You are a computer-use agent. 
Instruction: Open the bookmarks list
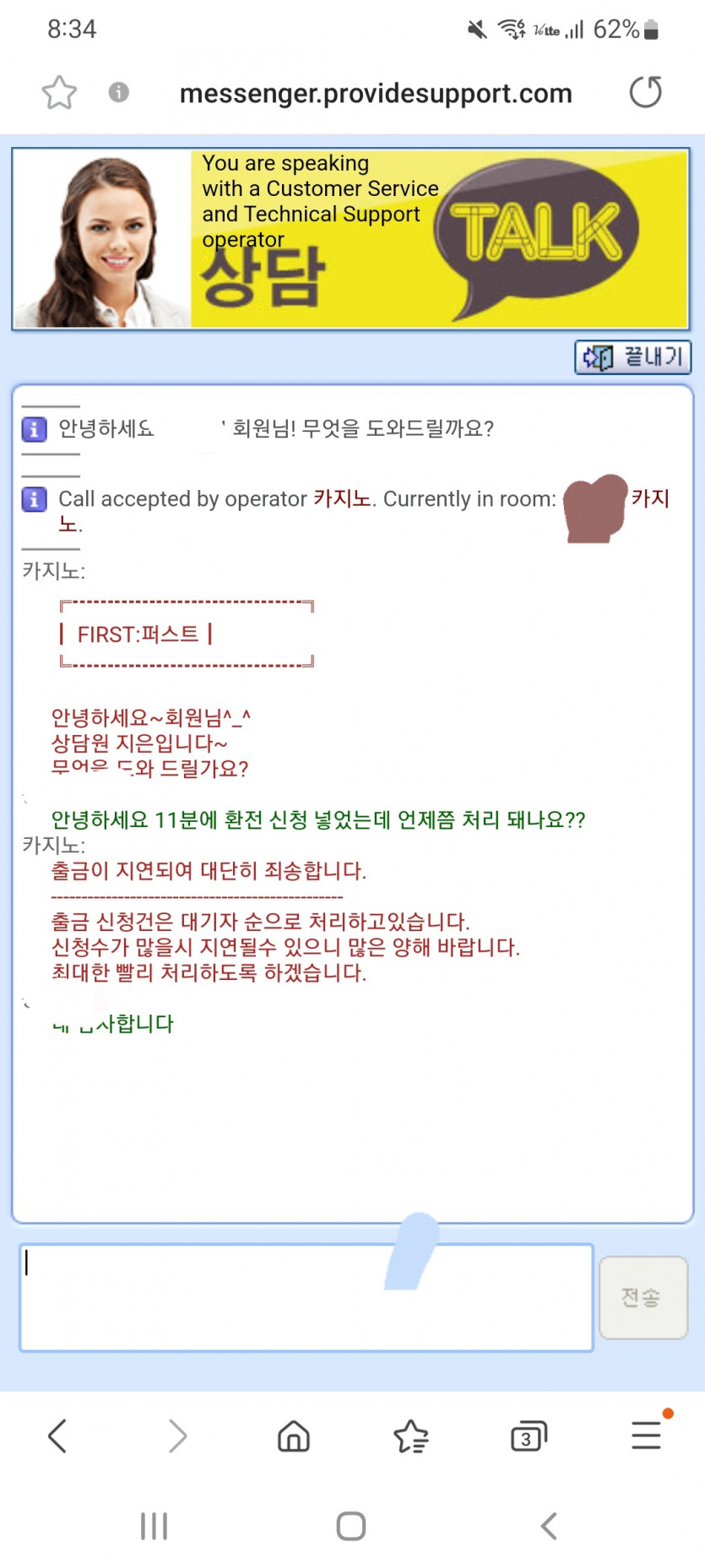pyautogui.click(x=411, y=1435)
